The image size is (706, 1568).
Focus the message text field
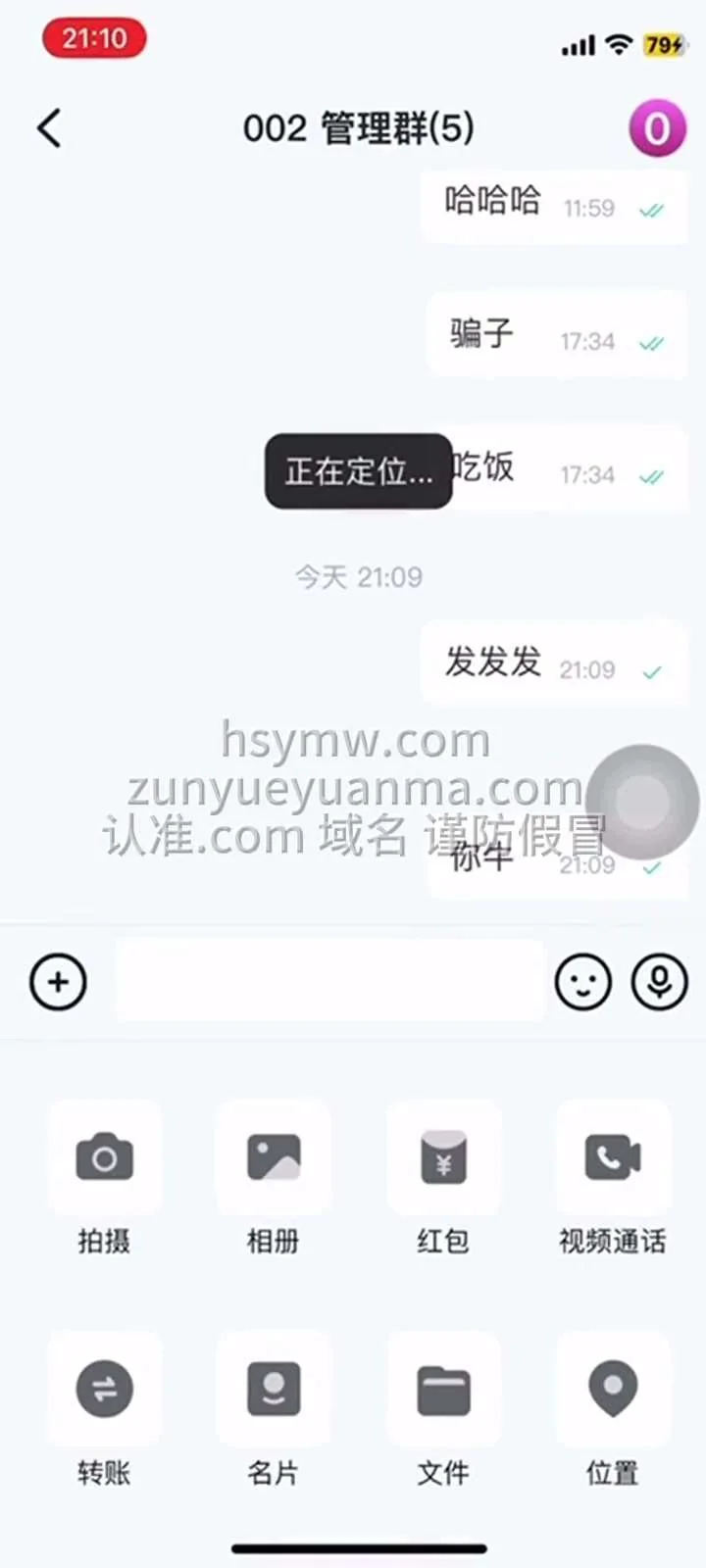(328, 981)
